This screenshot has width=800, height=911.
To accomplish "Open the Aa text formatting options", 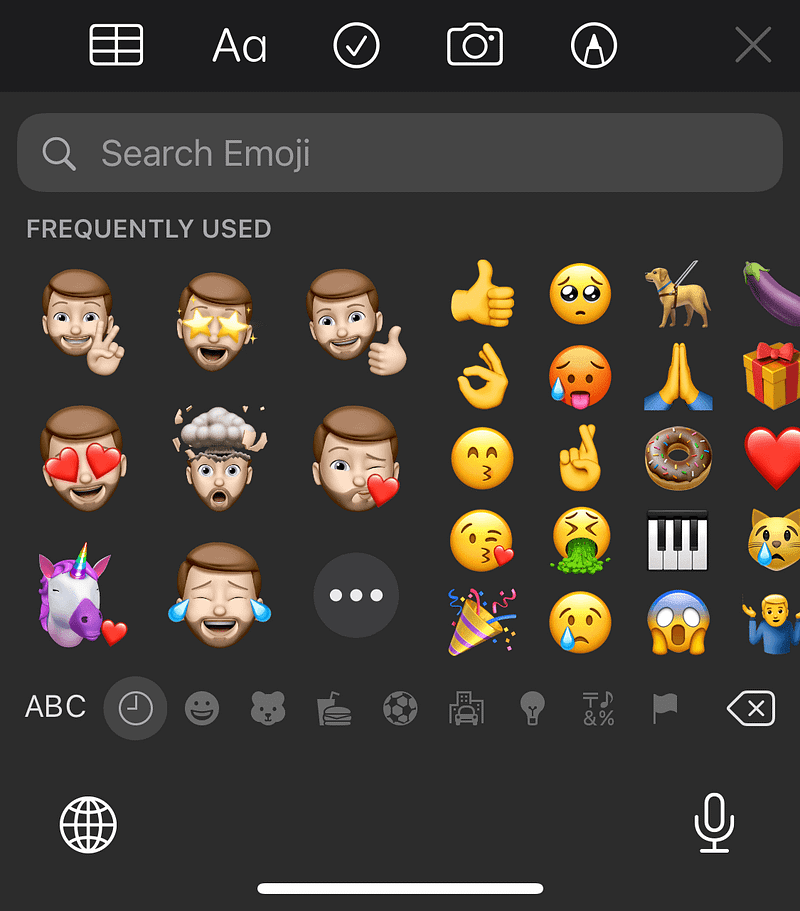I will 239,45.
